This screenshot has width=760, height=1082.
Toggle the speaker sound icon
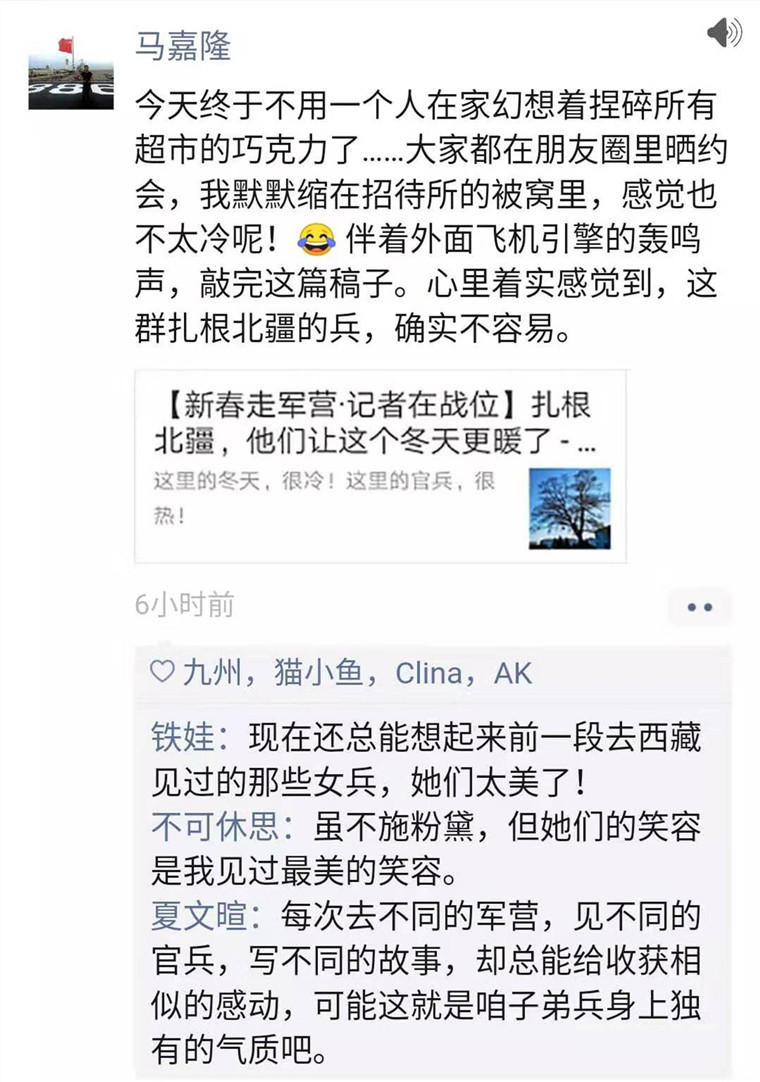(723, 33)
